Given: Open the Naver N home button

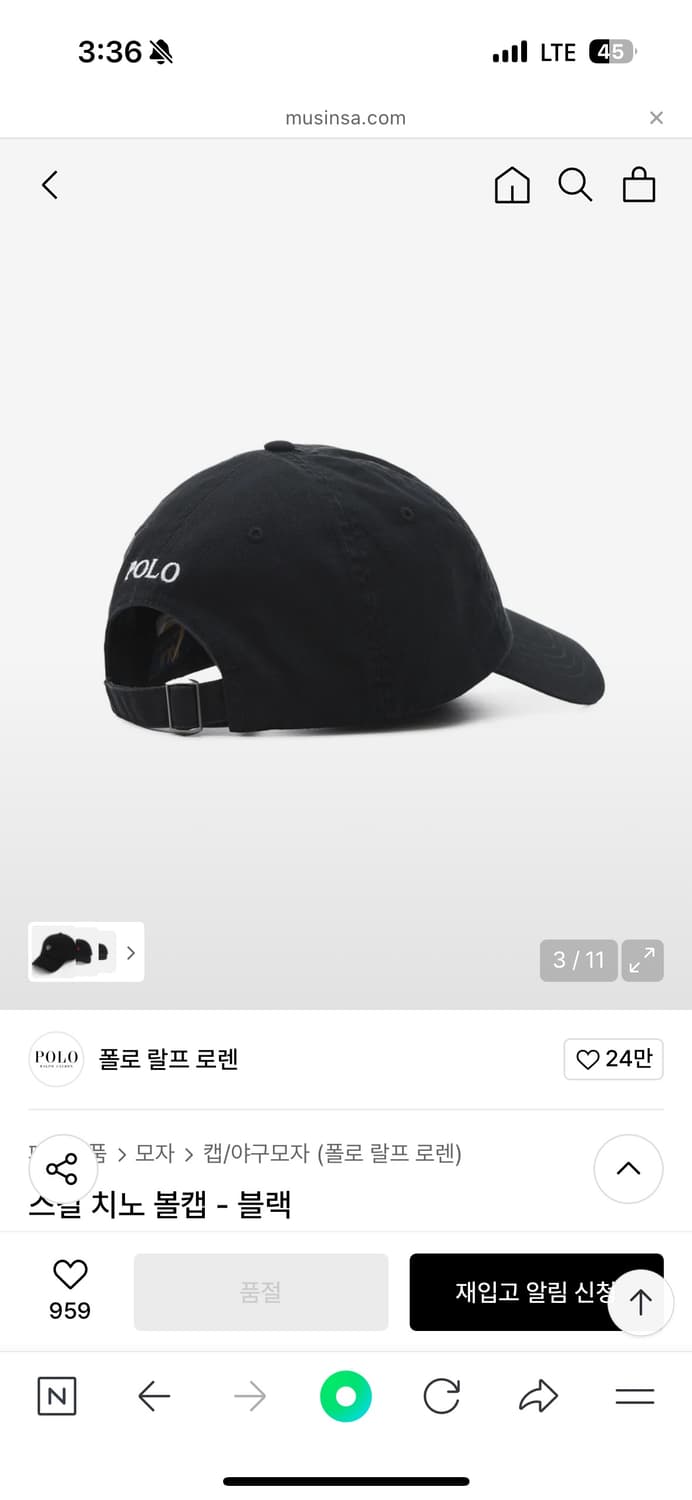Looking at the screenshot, I should (57, 1396).
